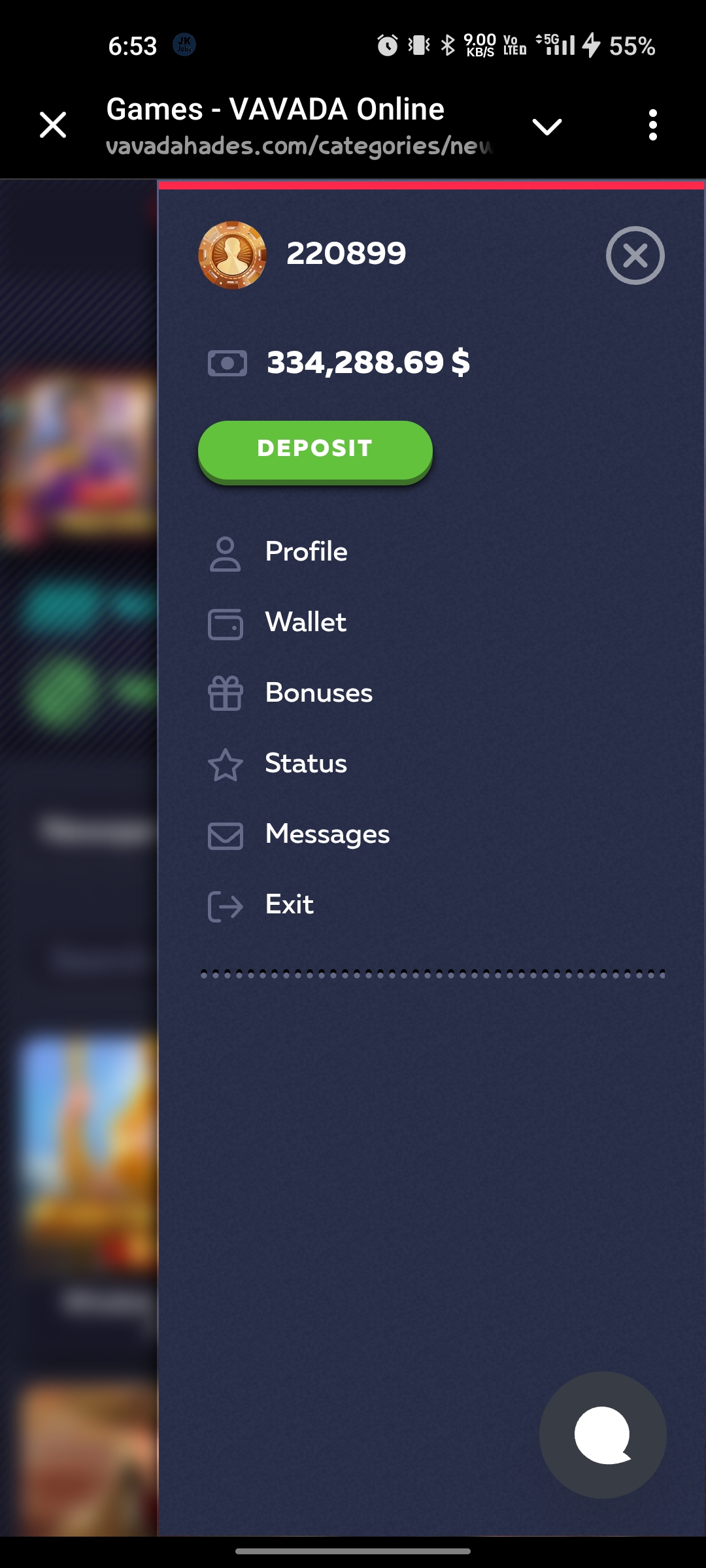Open the Profile menu item
706x1568 pixels.
(305, 552)
